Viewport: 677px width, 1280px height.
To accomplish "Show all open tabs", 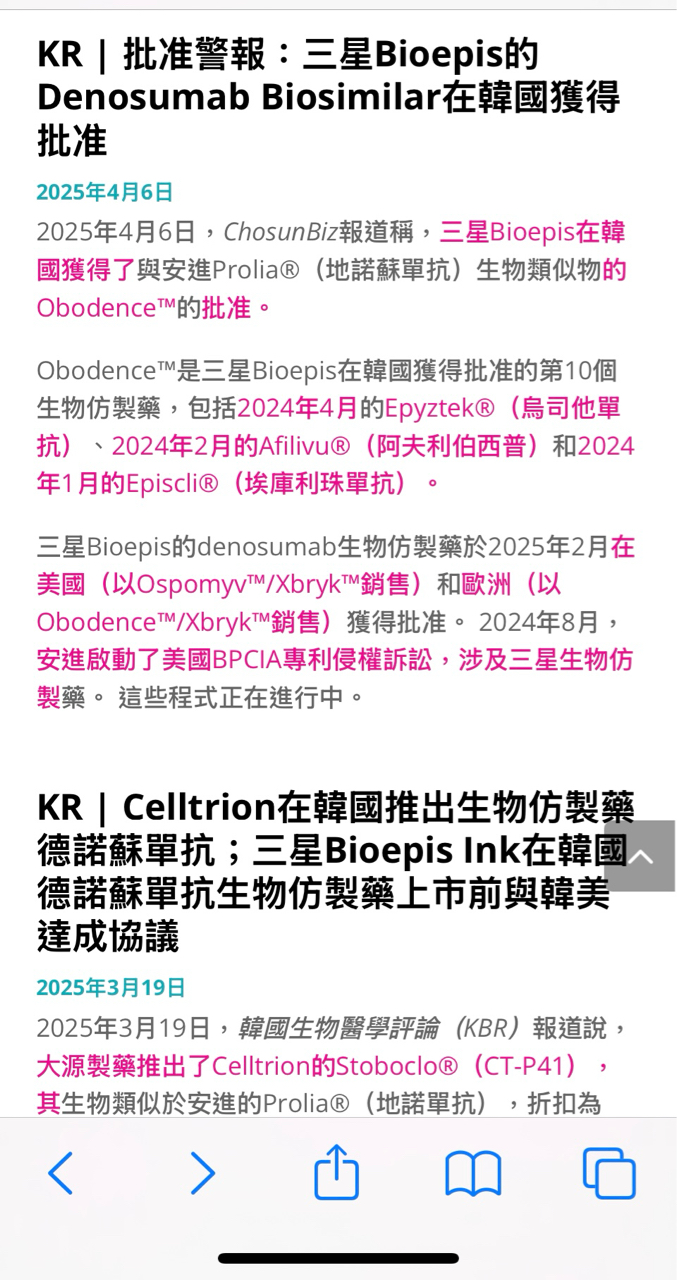I will pos(608,1173).
